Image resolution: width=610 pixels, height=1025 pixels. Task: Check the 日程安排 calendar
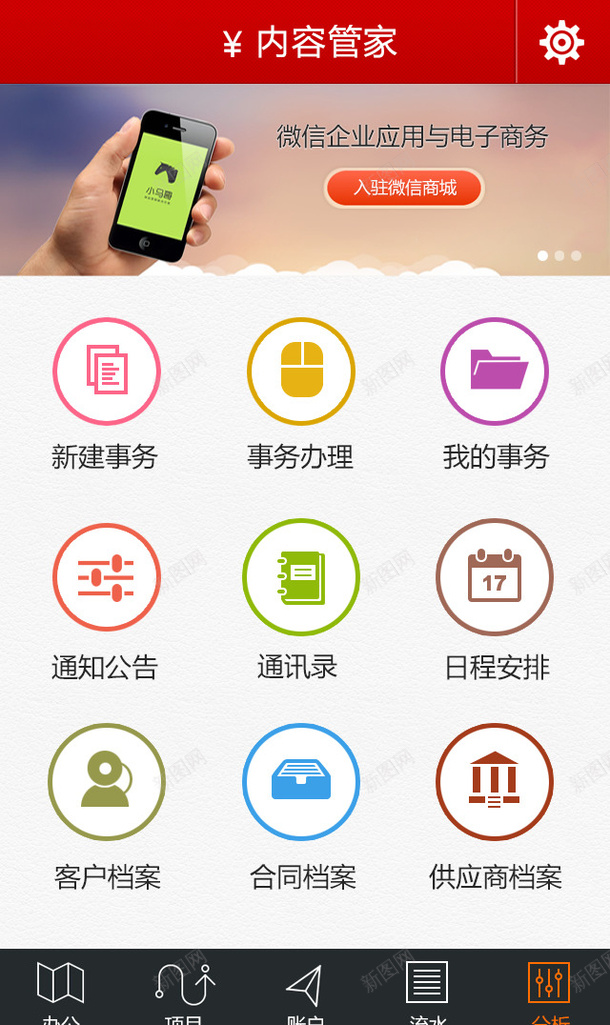(495, 577)
